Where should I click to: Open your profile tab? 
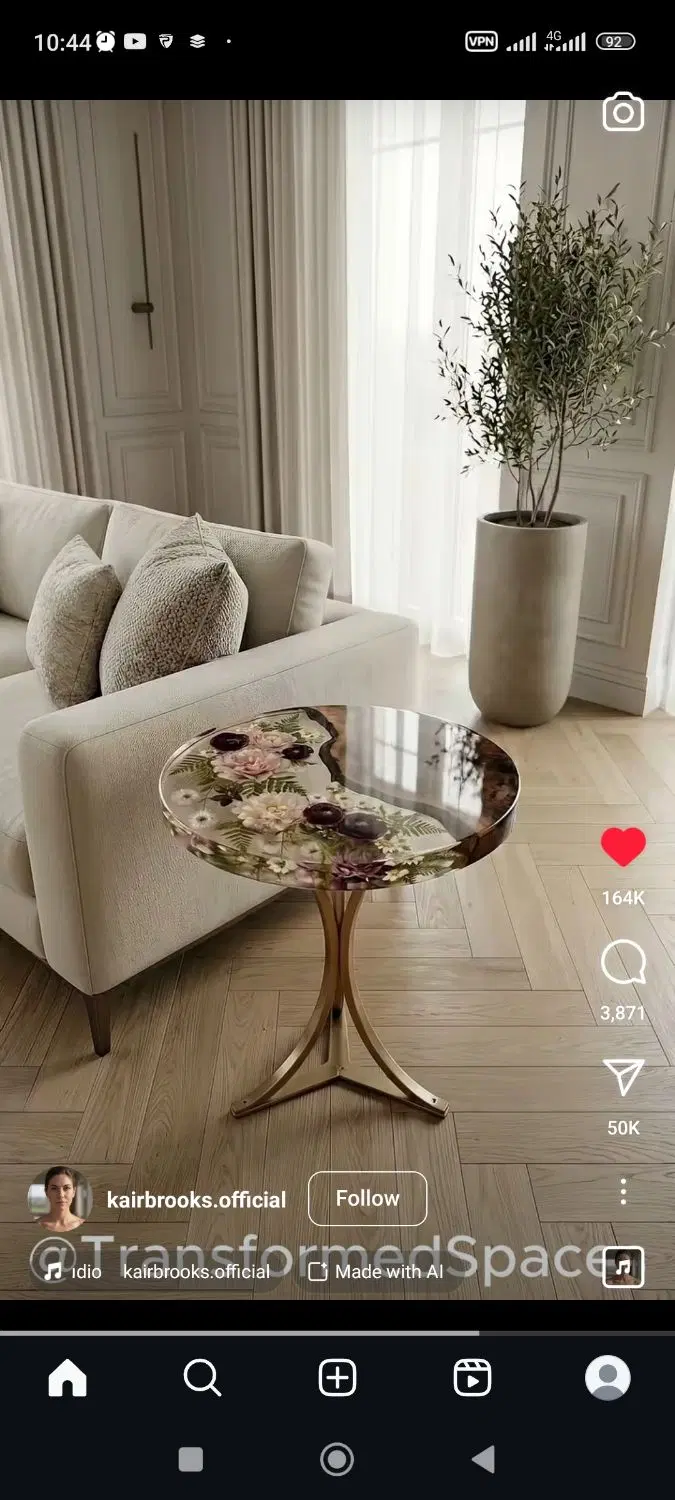607,1378
